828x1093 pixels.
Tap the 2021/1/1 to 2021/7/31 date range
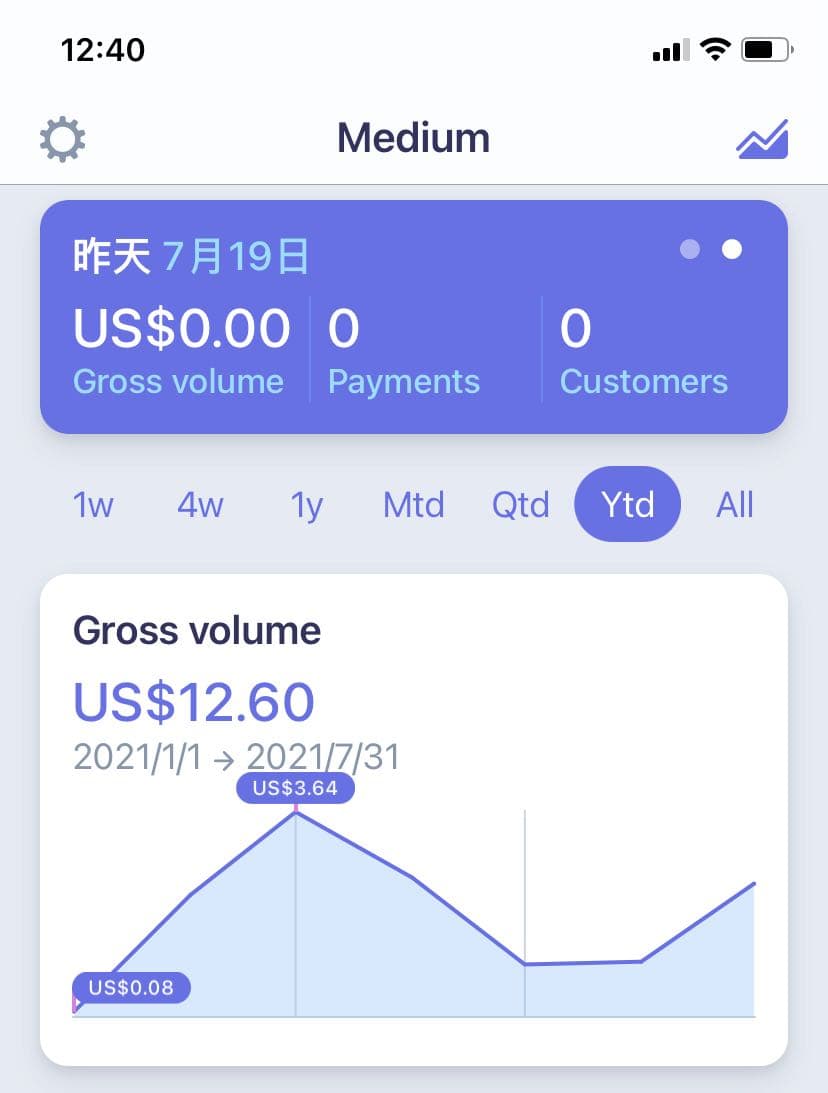(237, 757)
